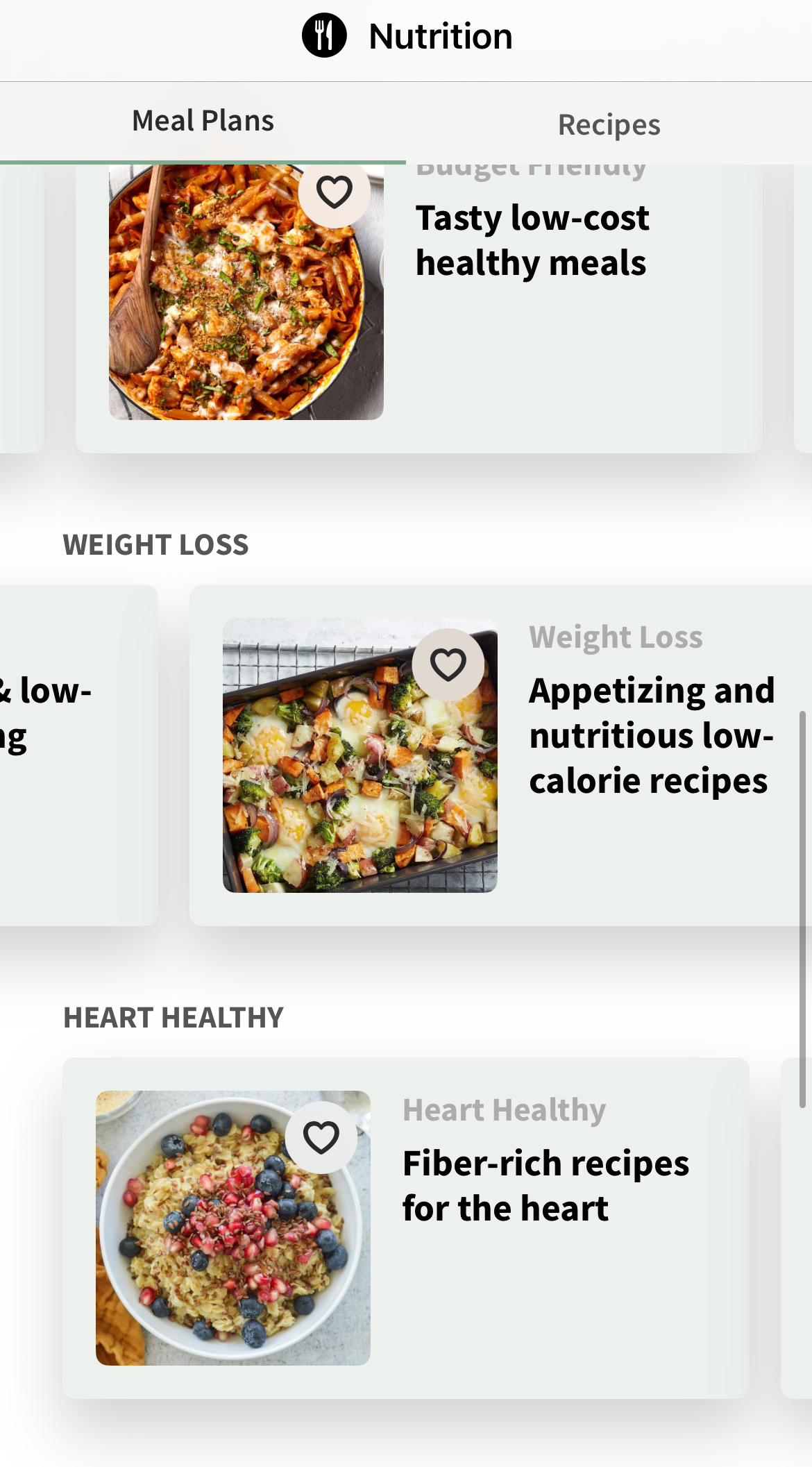Heart the Fiber-rich recipes plan
Screen dimensions: 812x1467
click(x=321, y=1137)
